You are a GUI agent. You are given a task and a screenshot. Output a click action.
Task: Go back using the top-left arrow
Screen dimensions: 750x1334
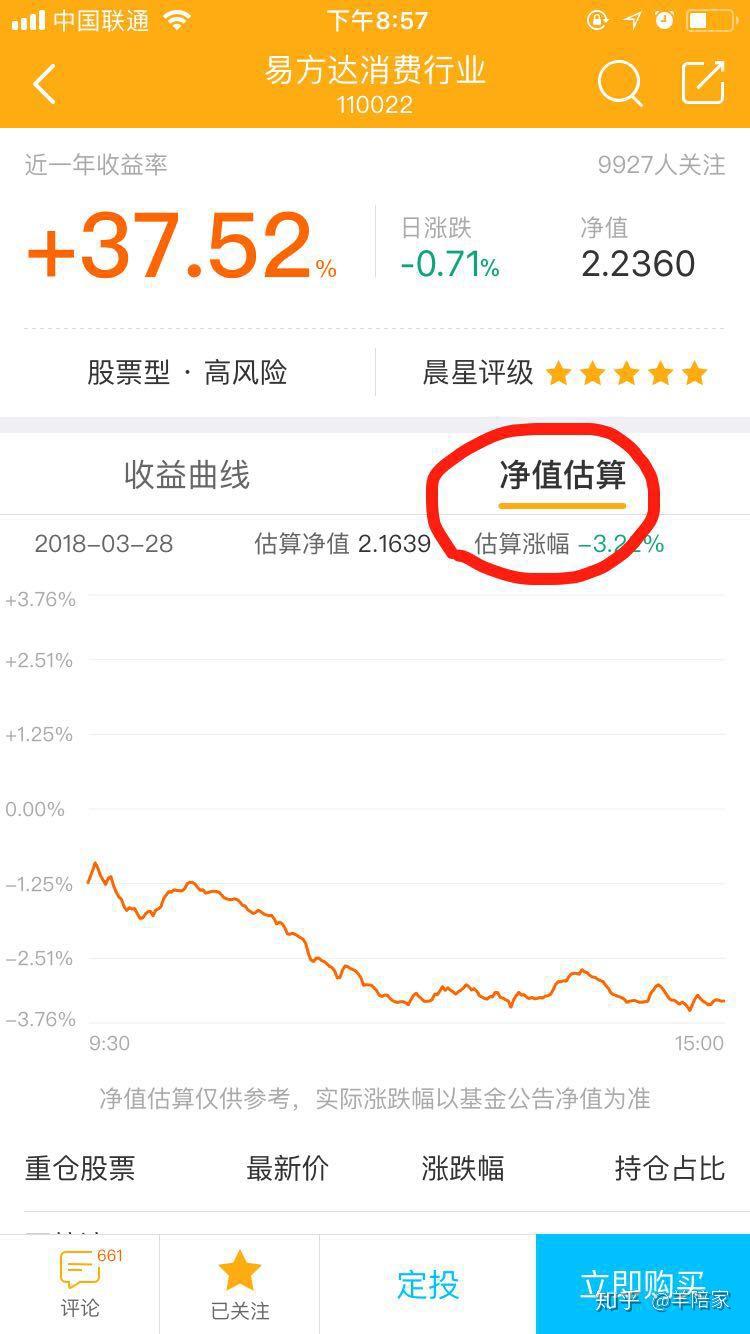(45, 85)
